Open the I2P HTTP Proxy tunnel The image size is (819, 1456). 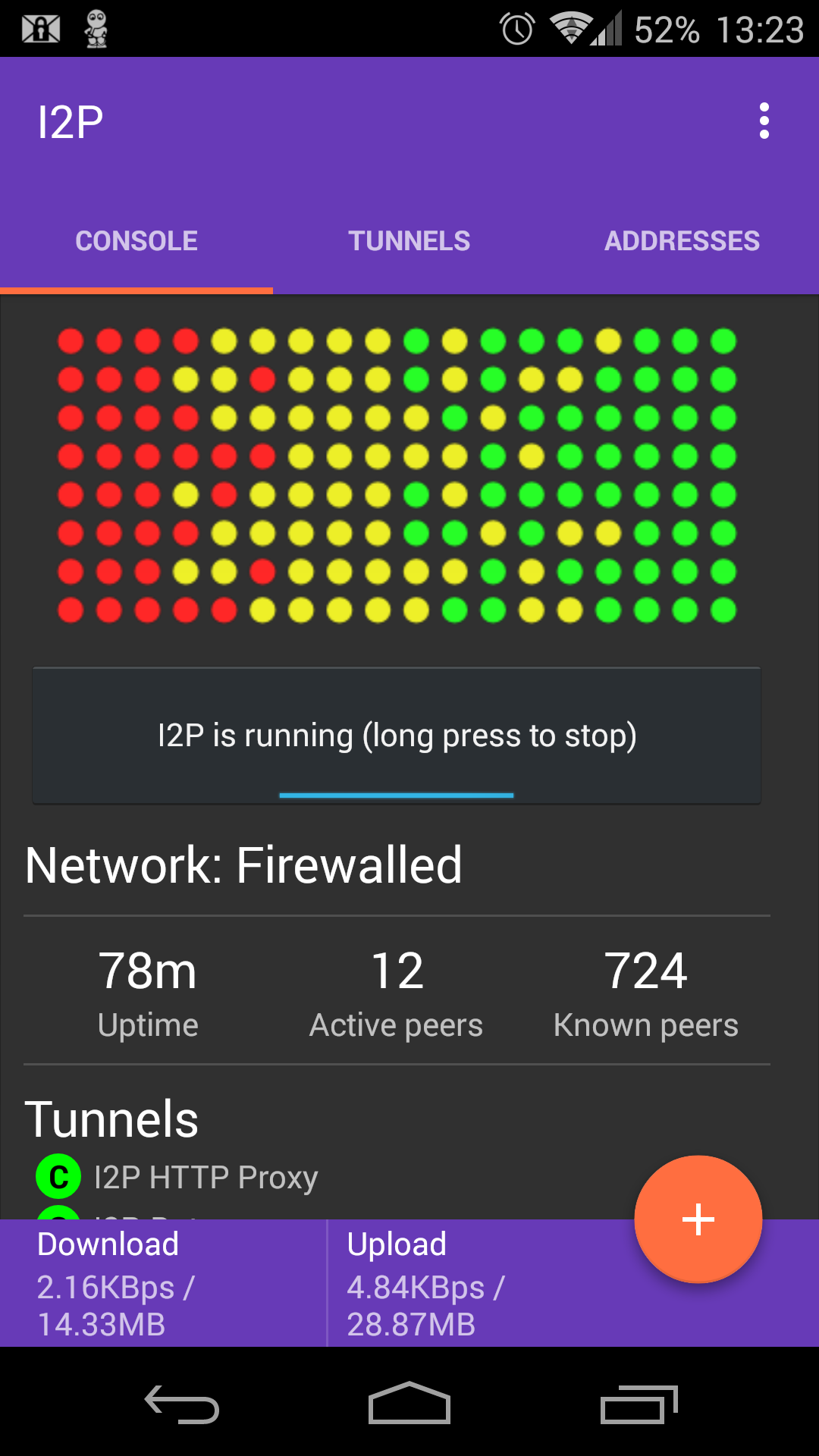pyautogui.click(x=205, y=1178)
